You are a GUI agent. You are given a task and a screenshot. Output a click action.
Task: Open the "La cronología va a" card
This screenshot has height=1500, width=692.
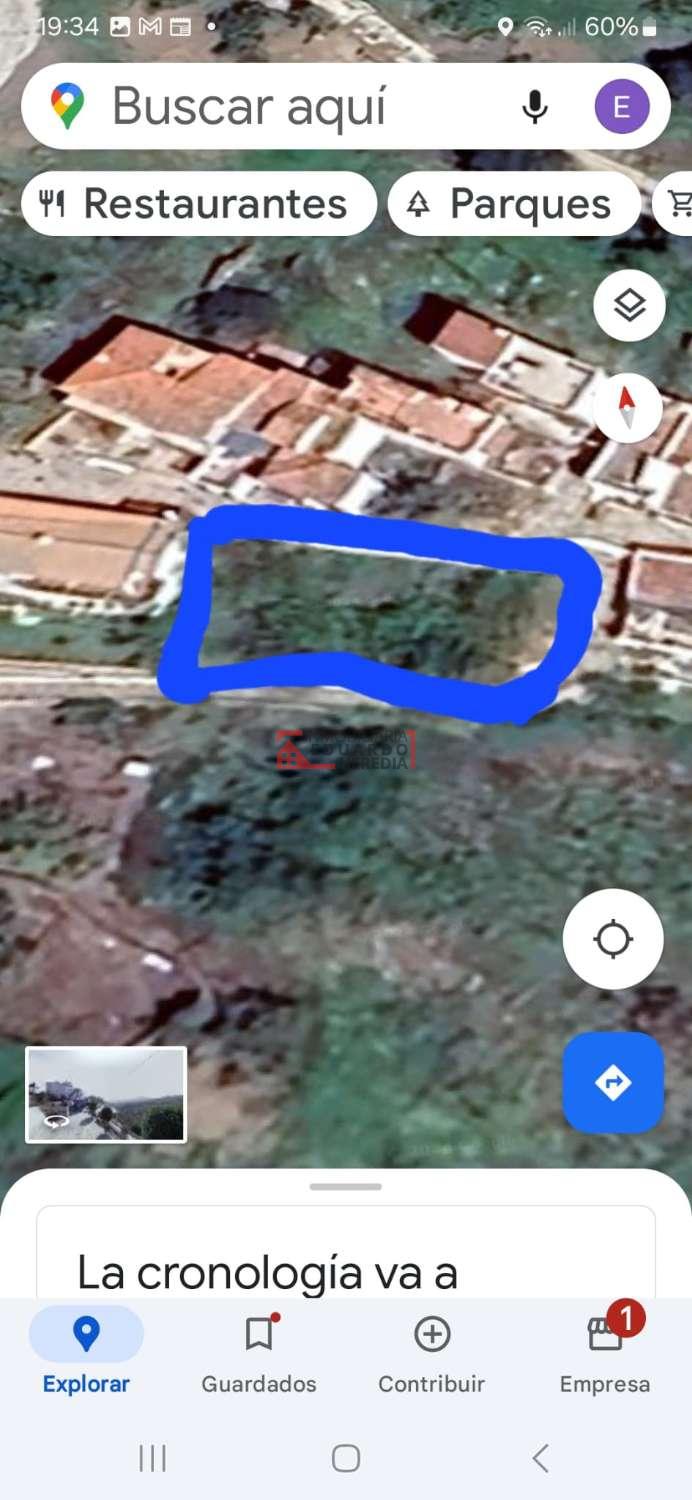click(x=345, y=1258)
